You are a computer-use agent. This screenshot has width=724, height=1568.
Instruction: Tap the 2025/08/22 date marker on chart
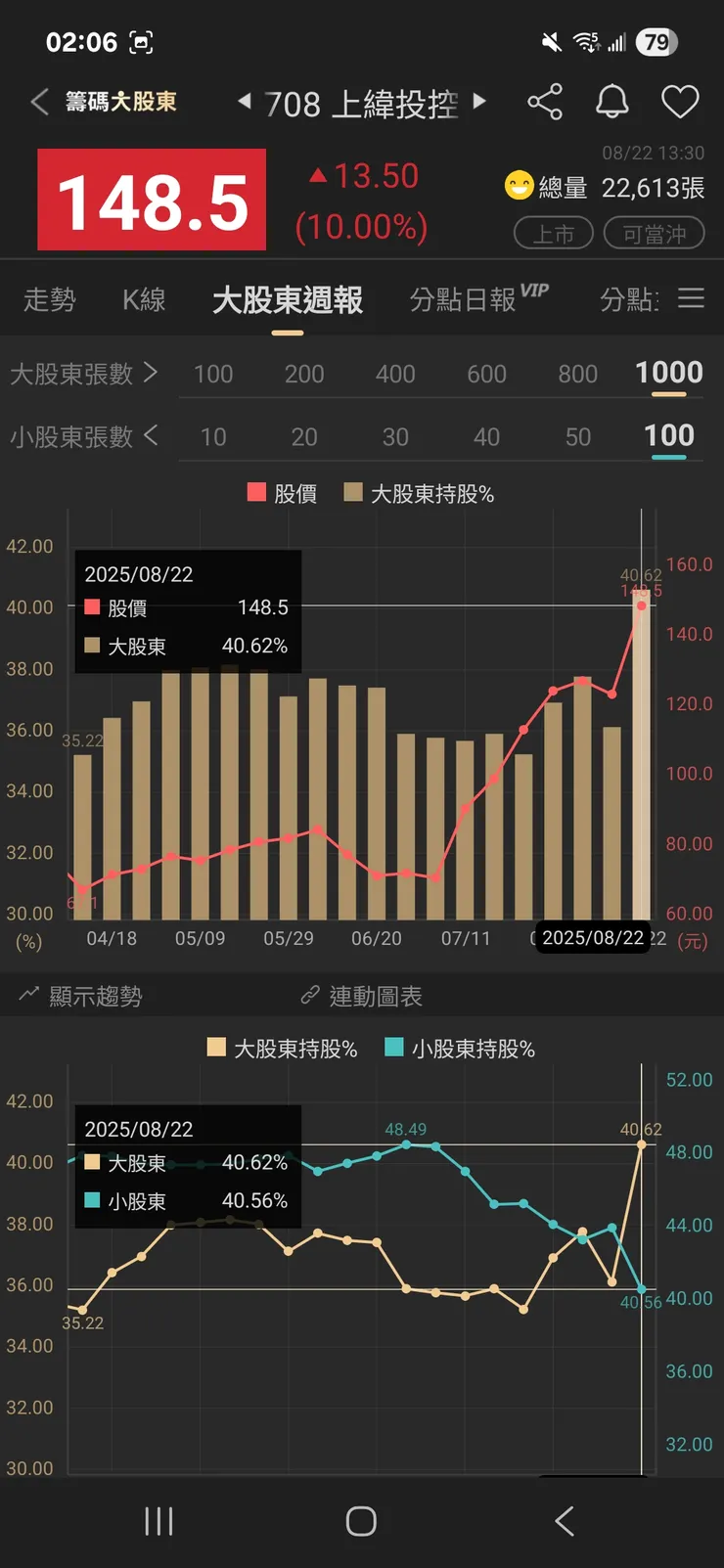click(x=592, y=937)
